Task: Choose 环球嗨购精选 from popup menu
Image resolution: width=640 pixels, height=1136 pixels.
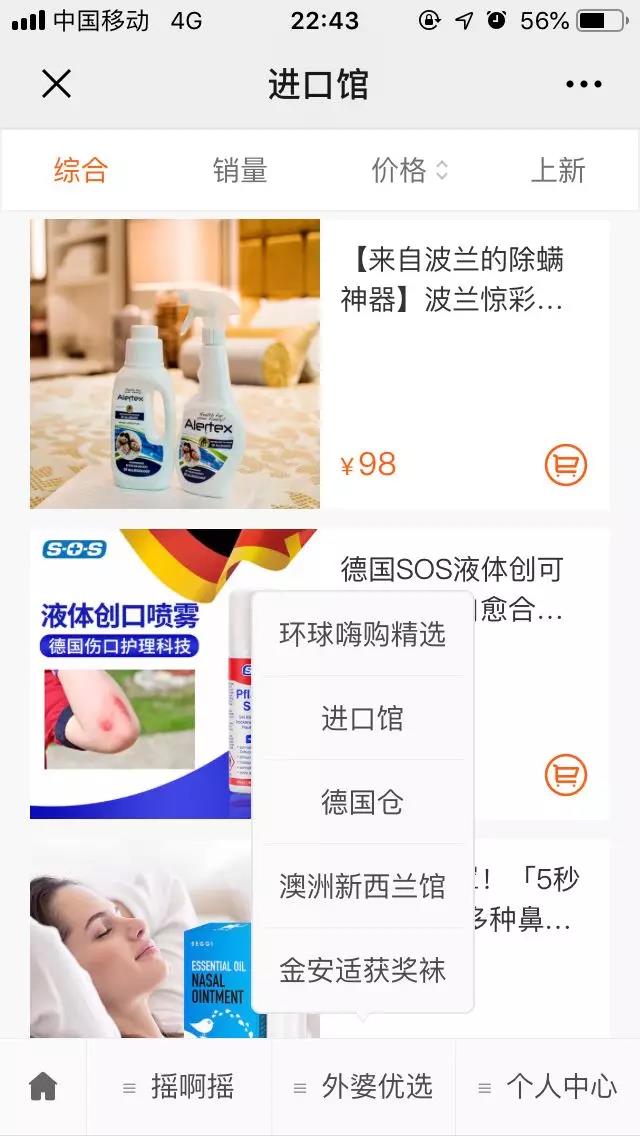Action: click(362, 634)
